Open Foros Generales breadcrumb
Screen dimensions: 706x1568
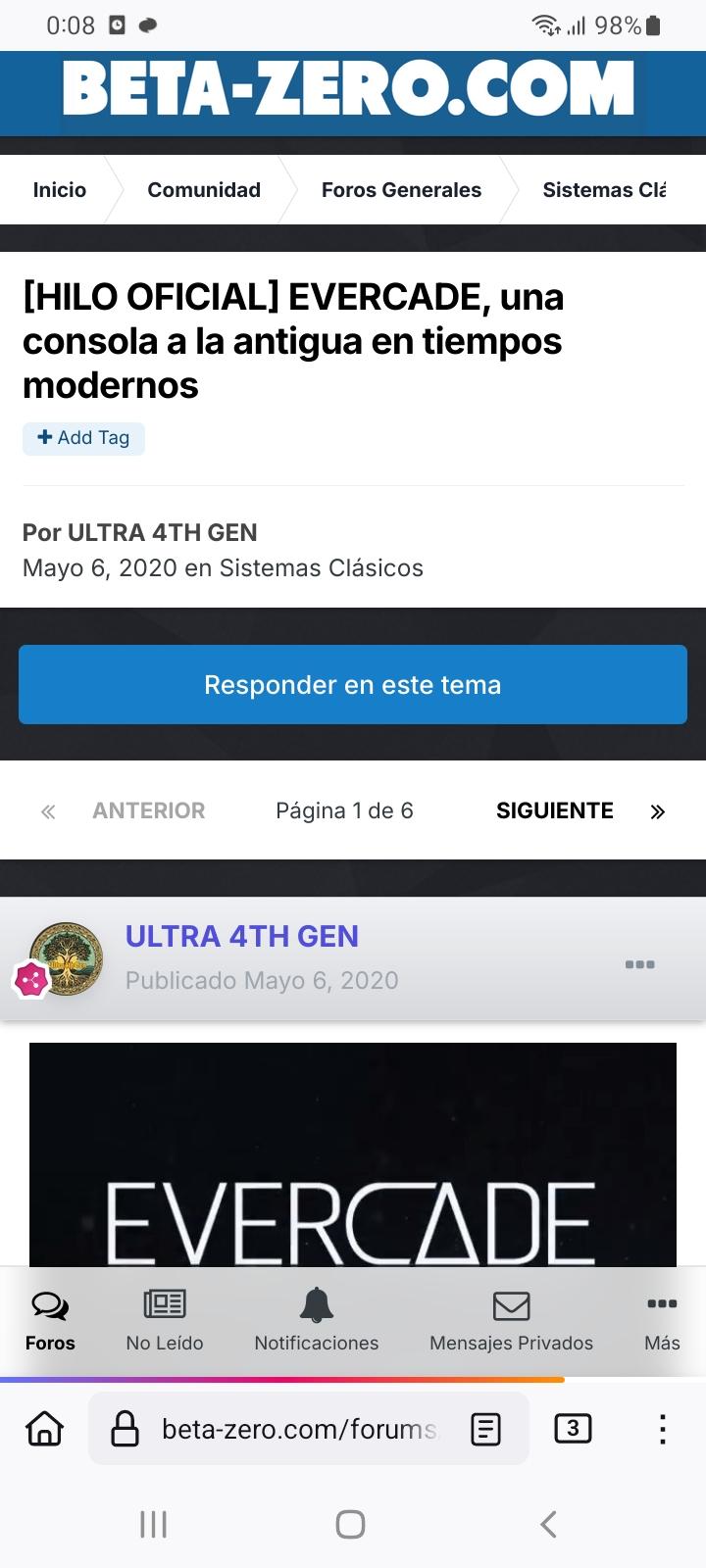click(x=401, y=190)
